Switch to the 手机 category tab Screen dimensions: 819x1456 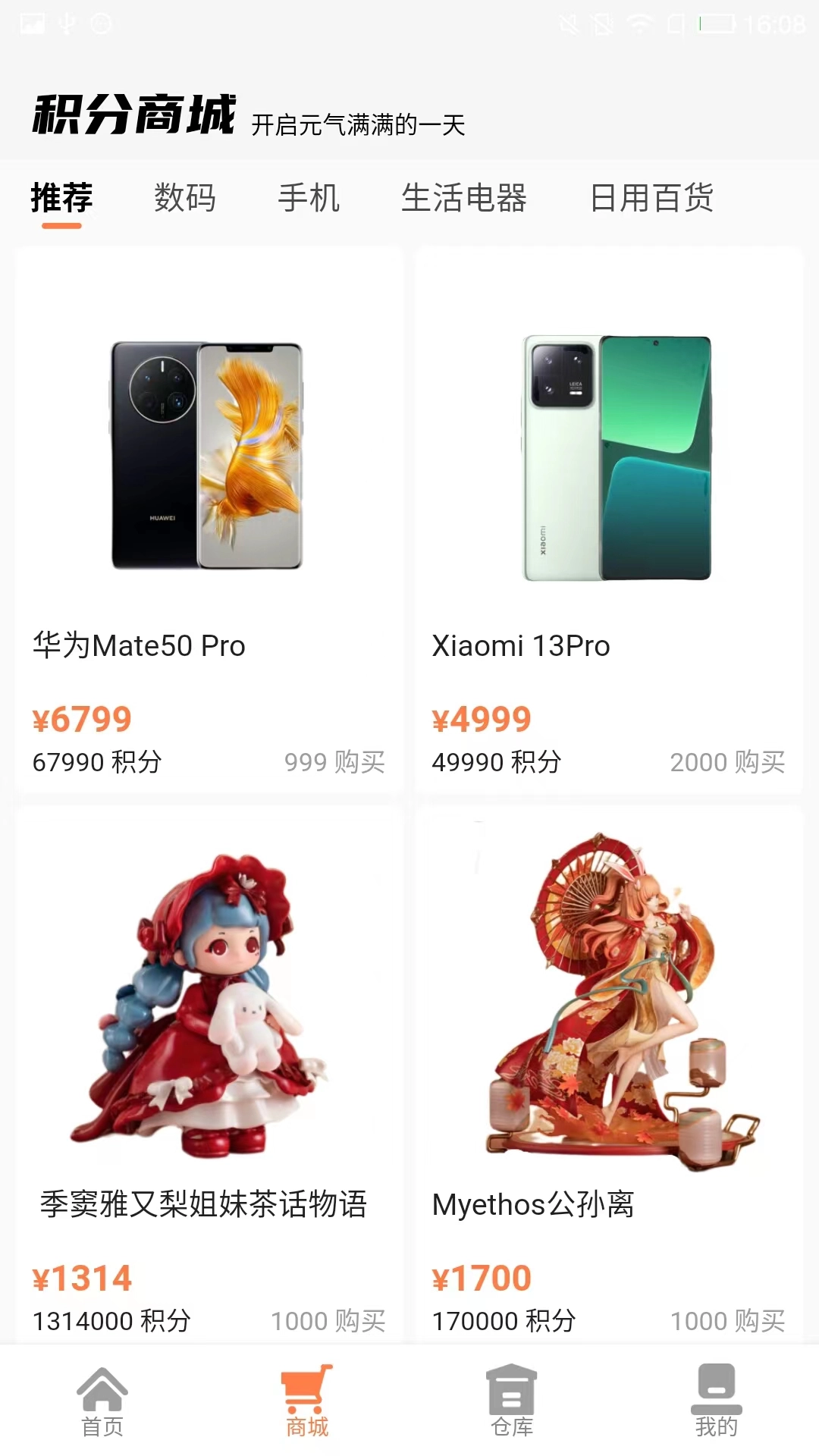(309, 199)
